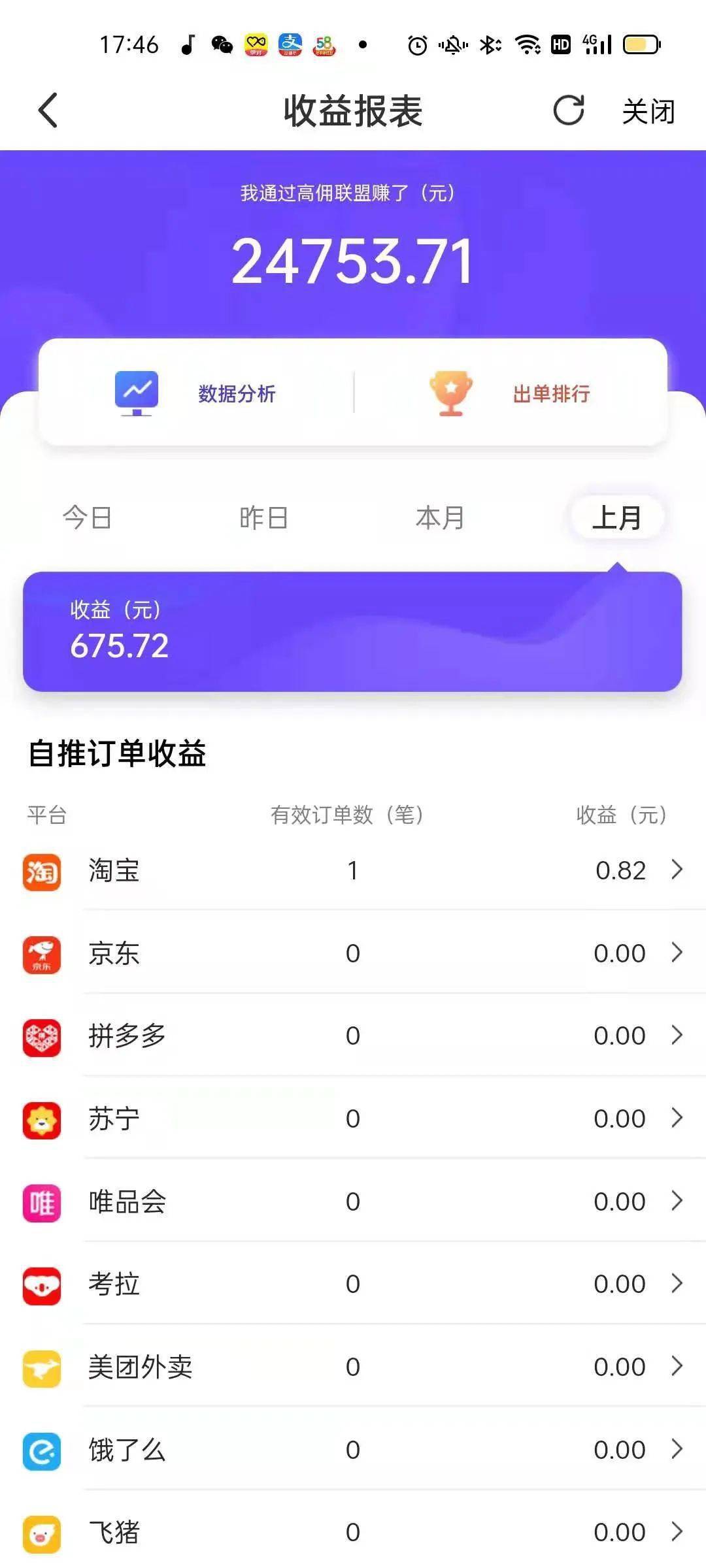The image size is (706, 1568).
Task: View 苏宁 earnings row
Action: click(x=353, y=1119)
